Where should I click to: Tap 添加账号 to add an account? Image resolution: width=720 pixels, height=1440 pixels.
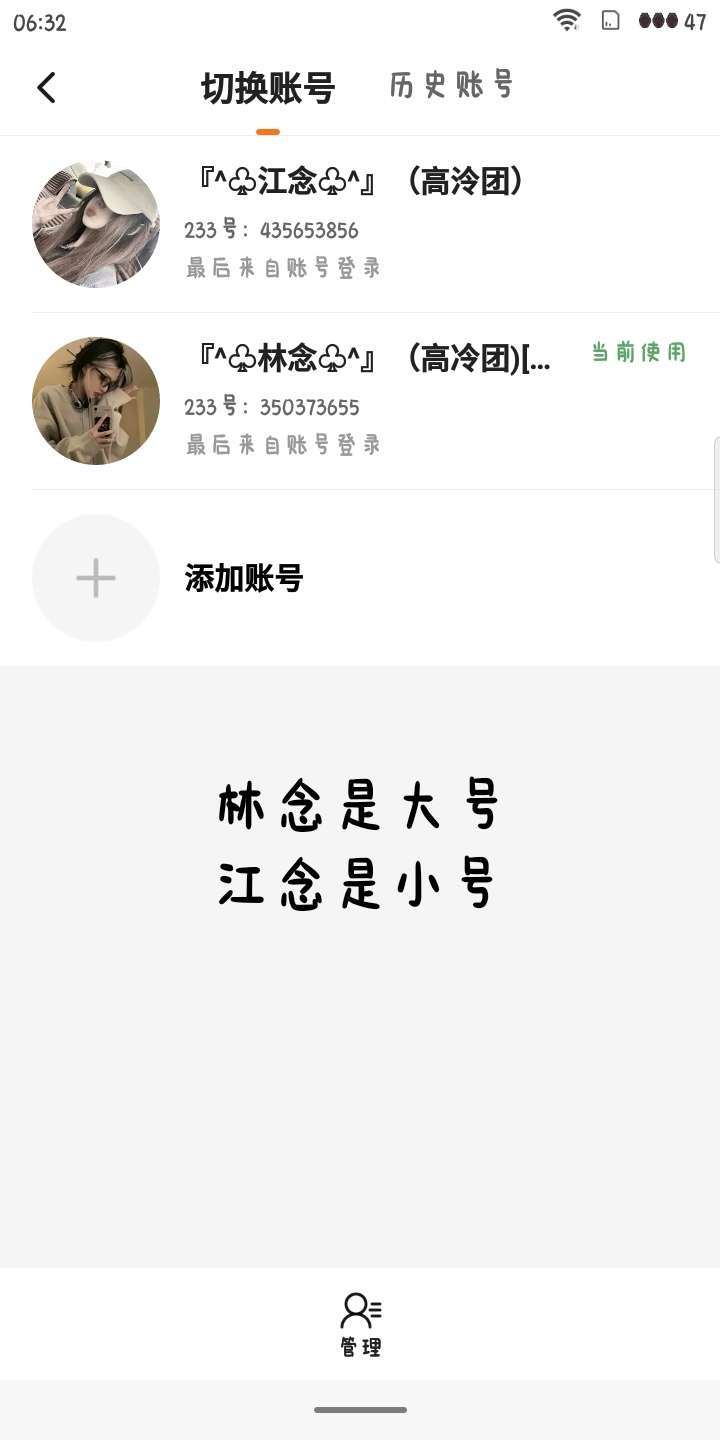point(243,578)
